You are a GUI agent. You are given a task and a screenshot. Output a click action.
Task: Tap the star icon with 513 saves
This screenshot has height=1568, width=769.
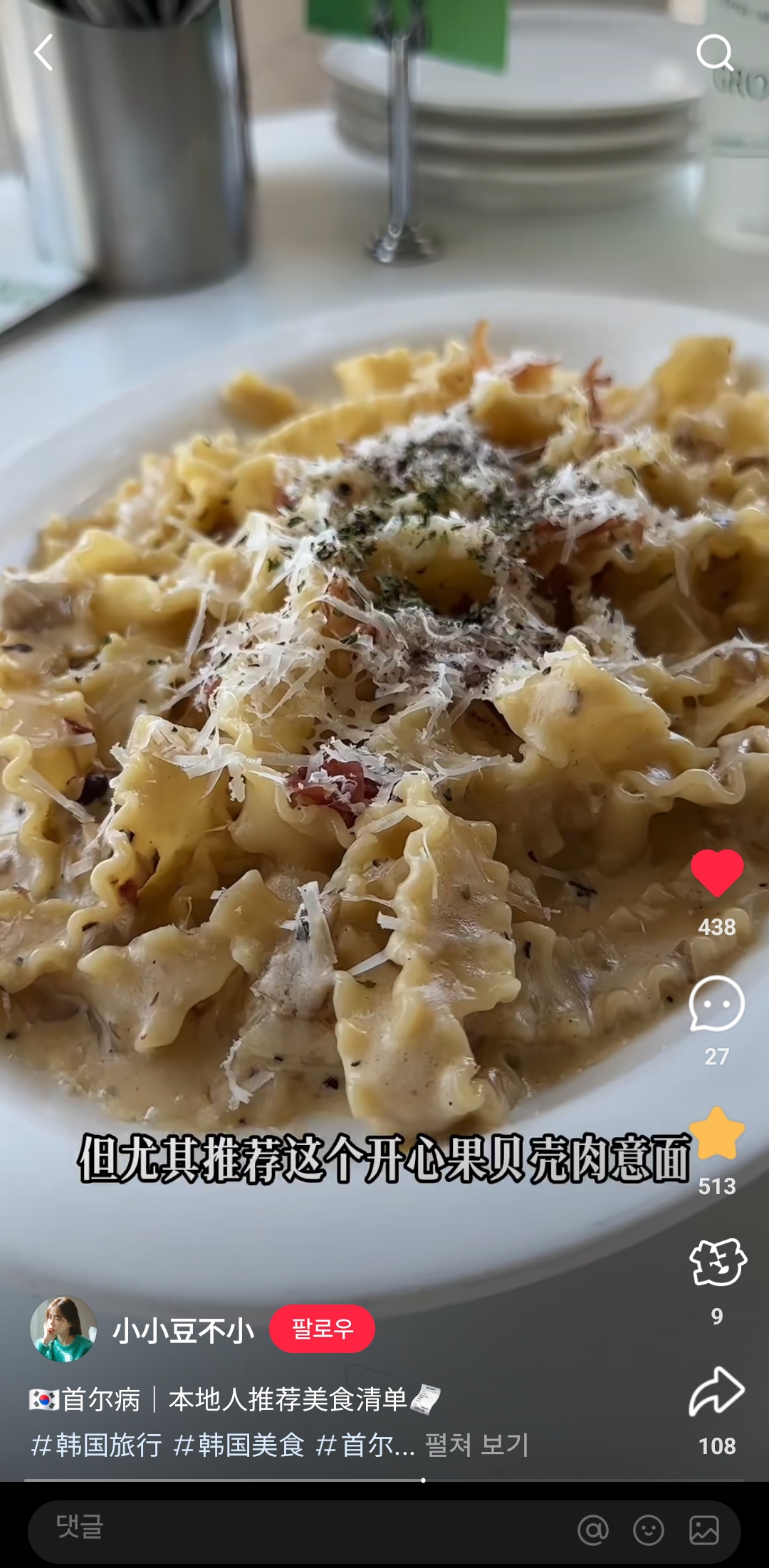click(717, 1134)
